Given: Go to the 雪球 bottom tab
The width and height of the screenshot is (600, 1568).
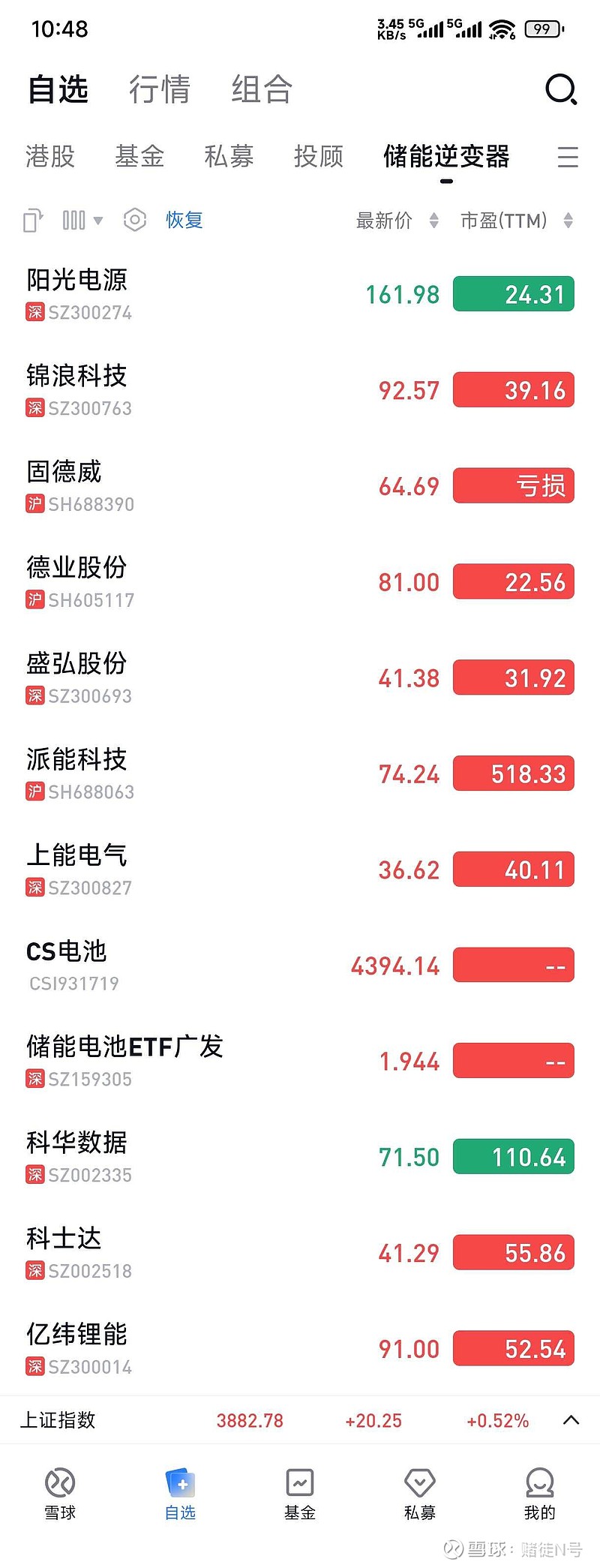Looking at the screenshot, I should click(60, 1494).
